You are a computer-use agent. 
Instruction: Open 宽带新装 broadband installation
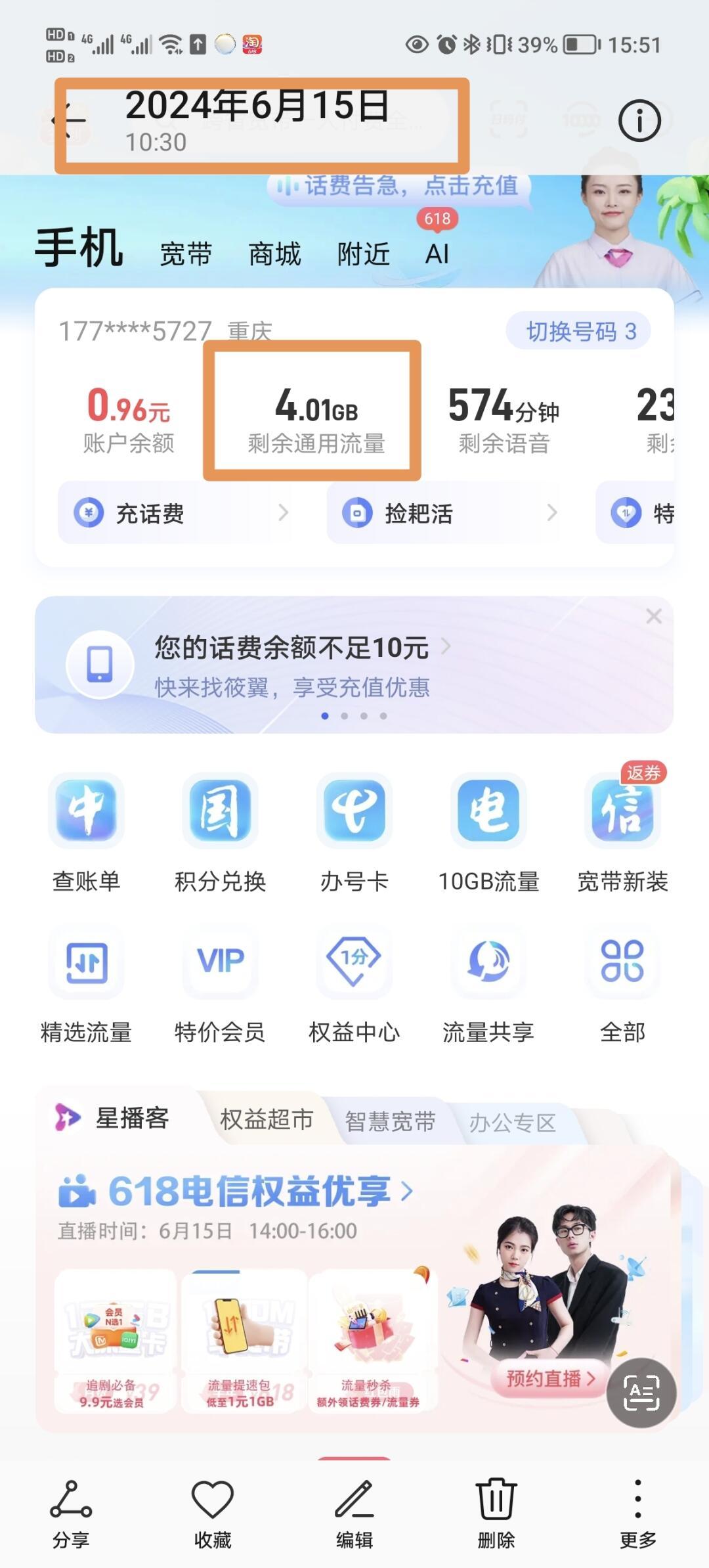[622, 830]
